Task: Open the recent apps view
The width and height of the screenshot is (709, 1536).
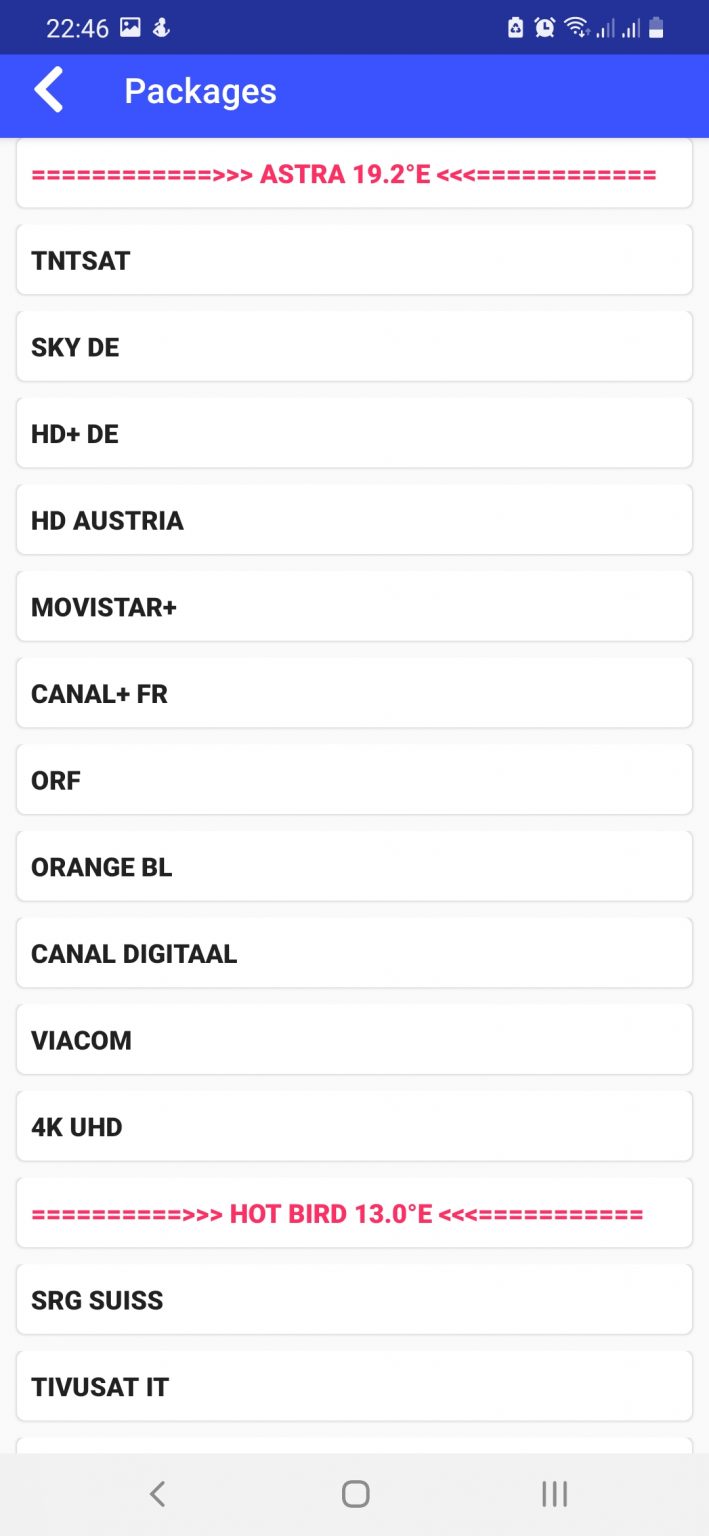Action: 554,1494
